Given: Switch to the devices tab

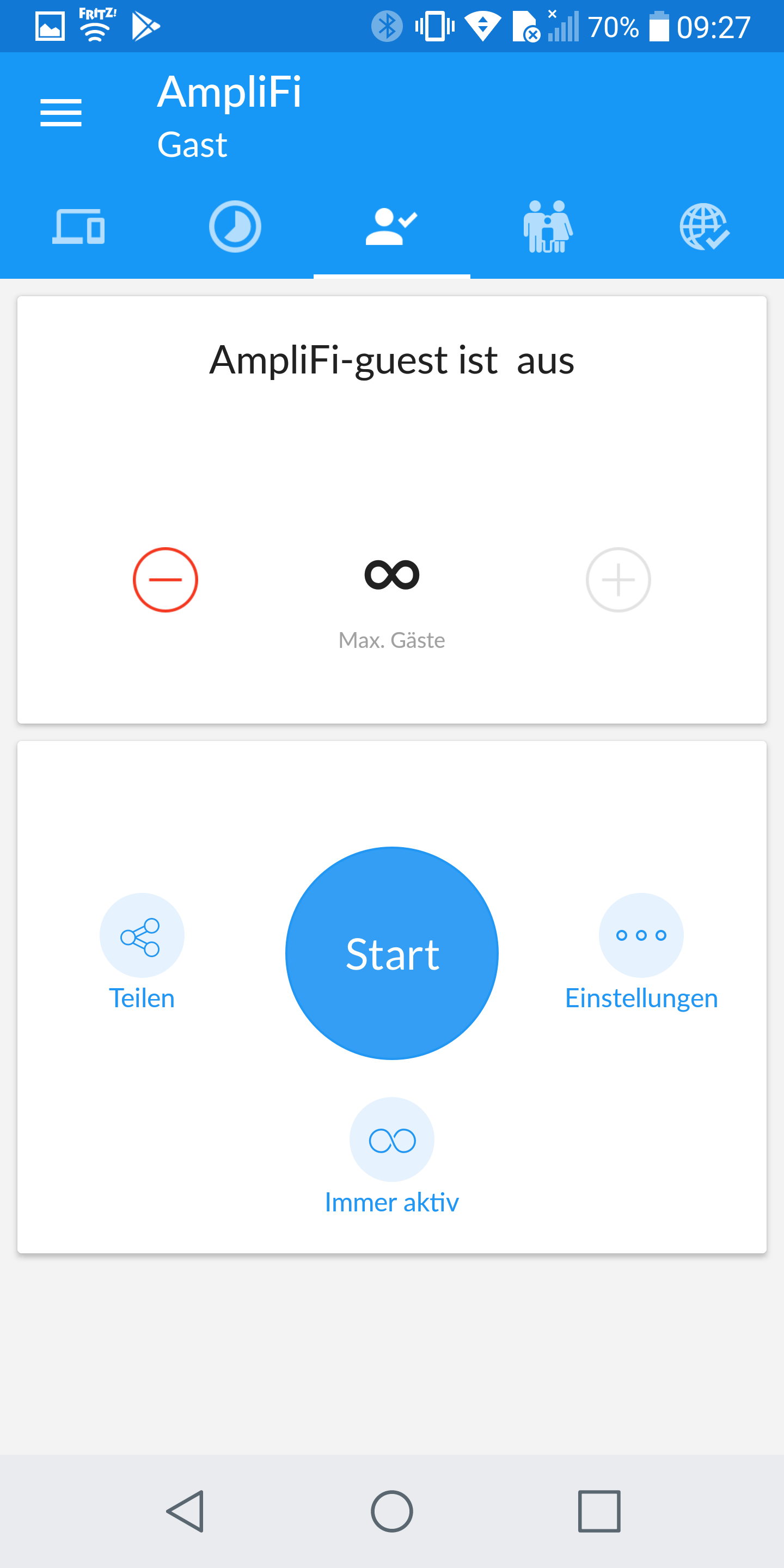Looking at the screenshot, I should point(78,226).
